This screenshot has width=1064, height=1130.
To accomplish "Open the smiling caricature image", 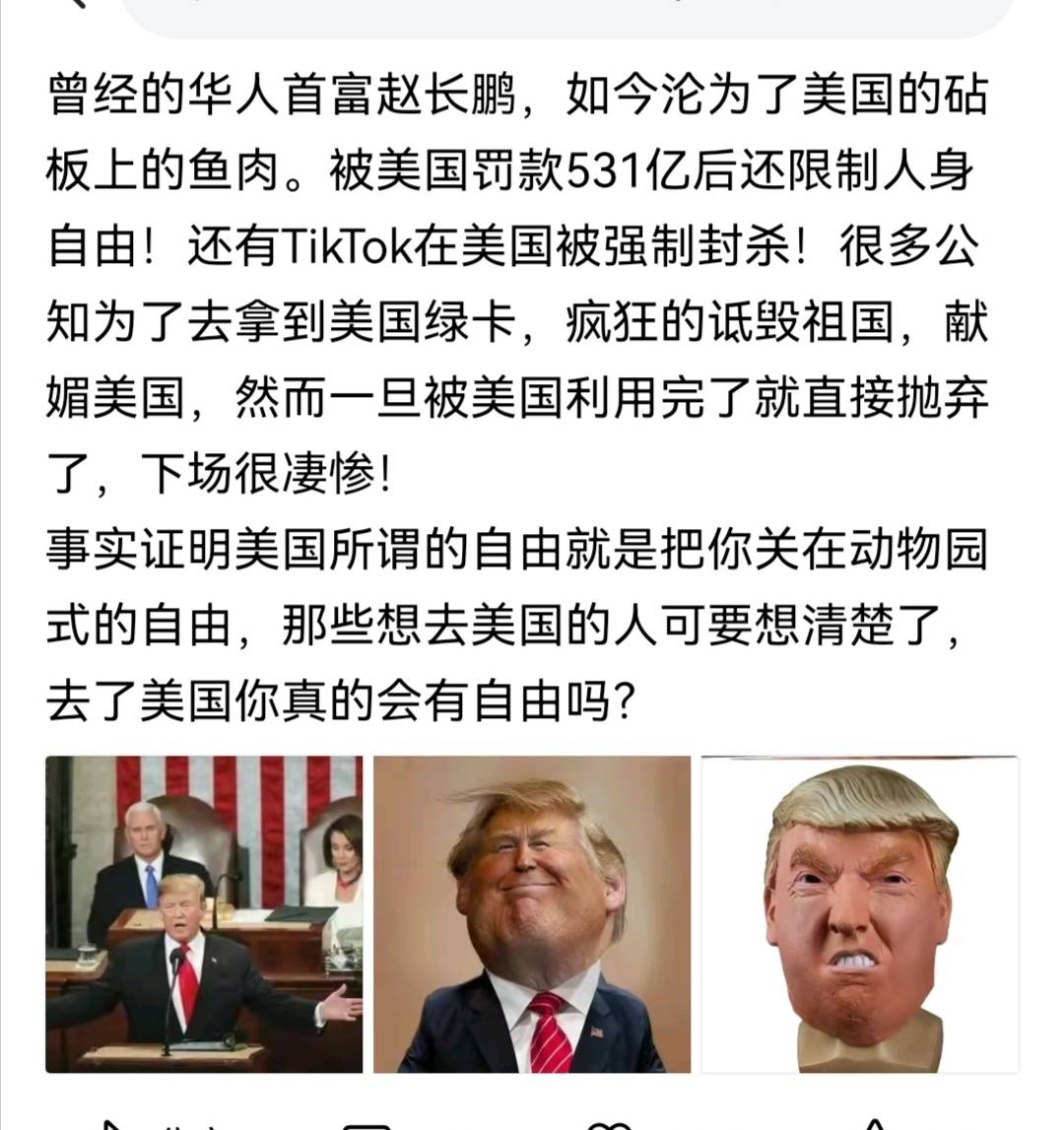I will point(532,913).
